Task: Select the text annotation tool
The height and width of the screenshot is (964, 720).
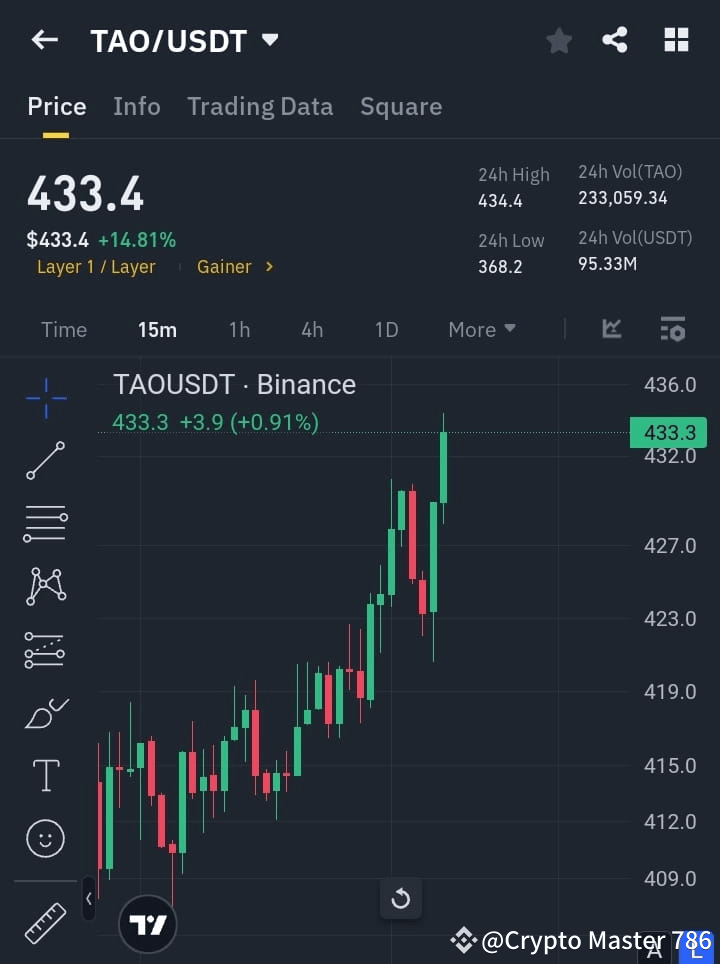Action: point(45,775)
